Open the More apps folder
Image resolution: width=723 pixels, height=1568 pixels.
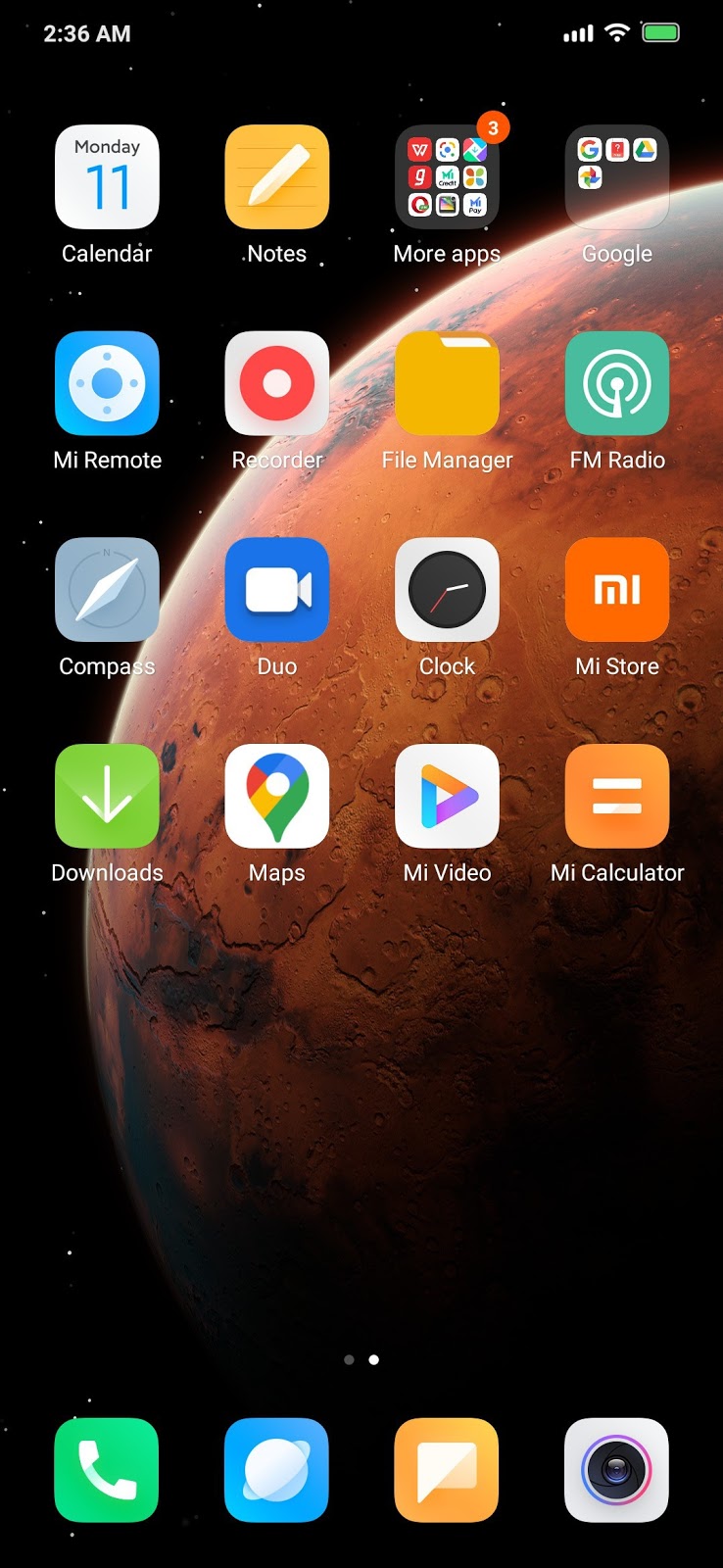(x=447, y=177)
